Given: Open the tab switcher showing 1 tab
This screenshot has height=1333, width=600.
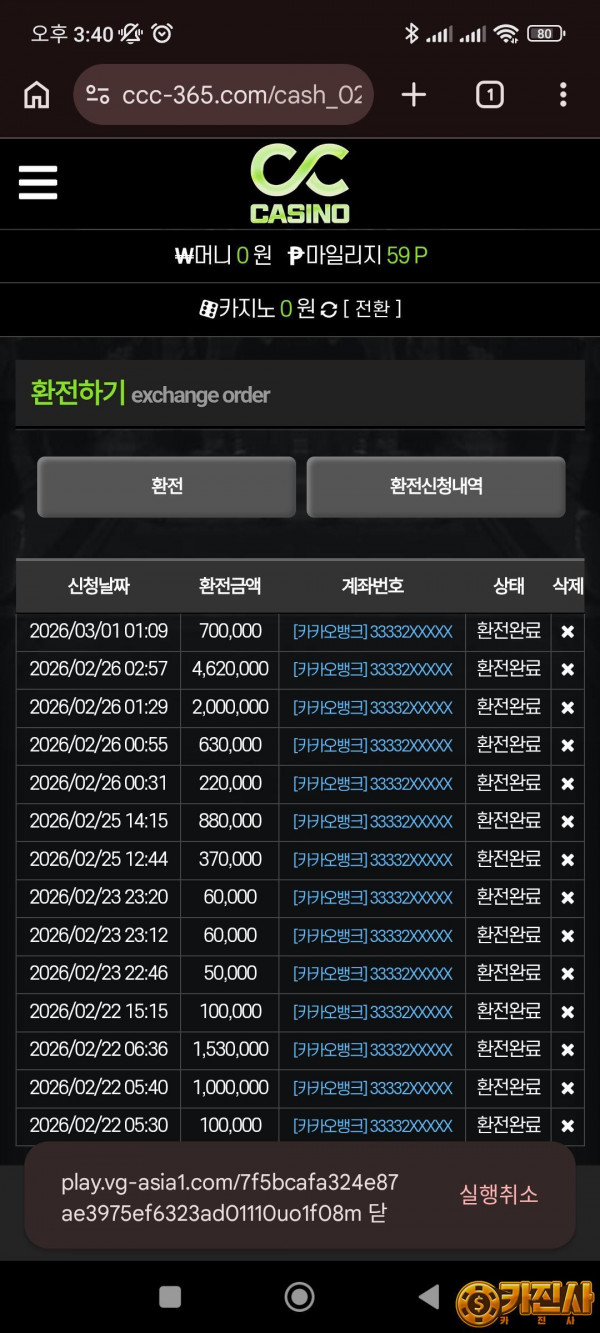Looking at the screenshot, I should coord(489,95).
